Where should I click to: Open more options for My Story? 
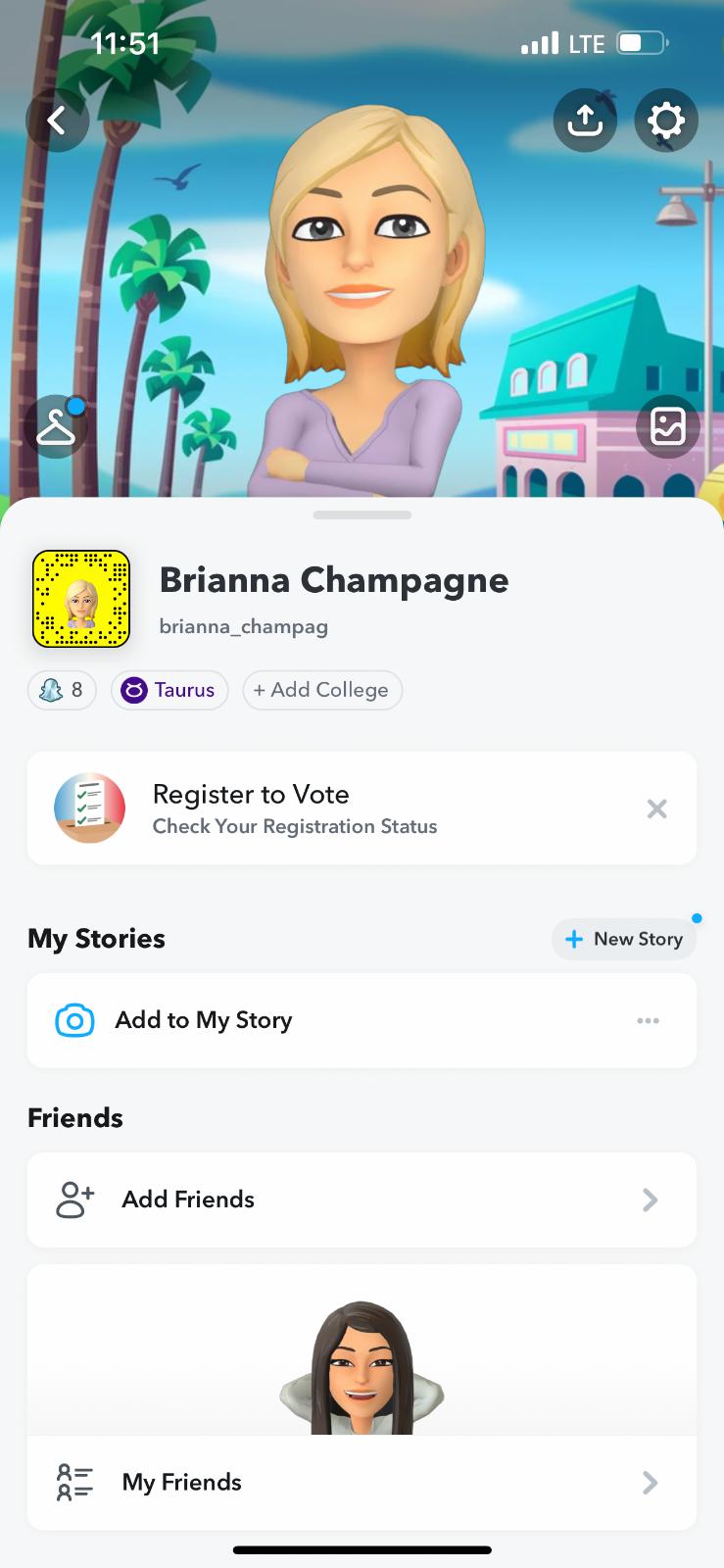click(648, 1020)
